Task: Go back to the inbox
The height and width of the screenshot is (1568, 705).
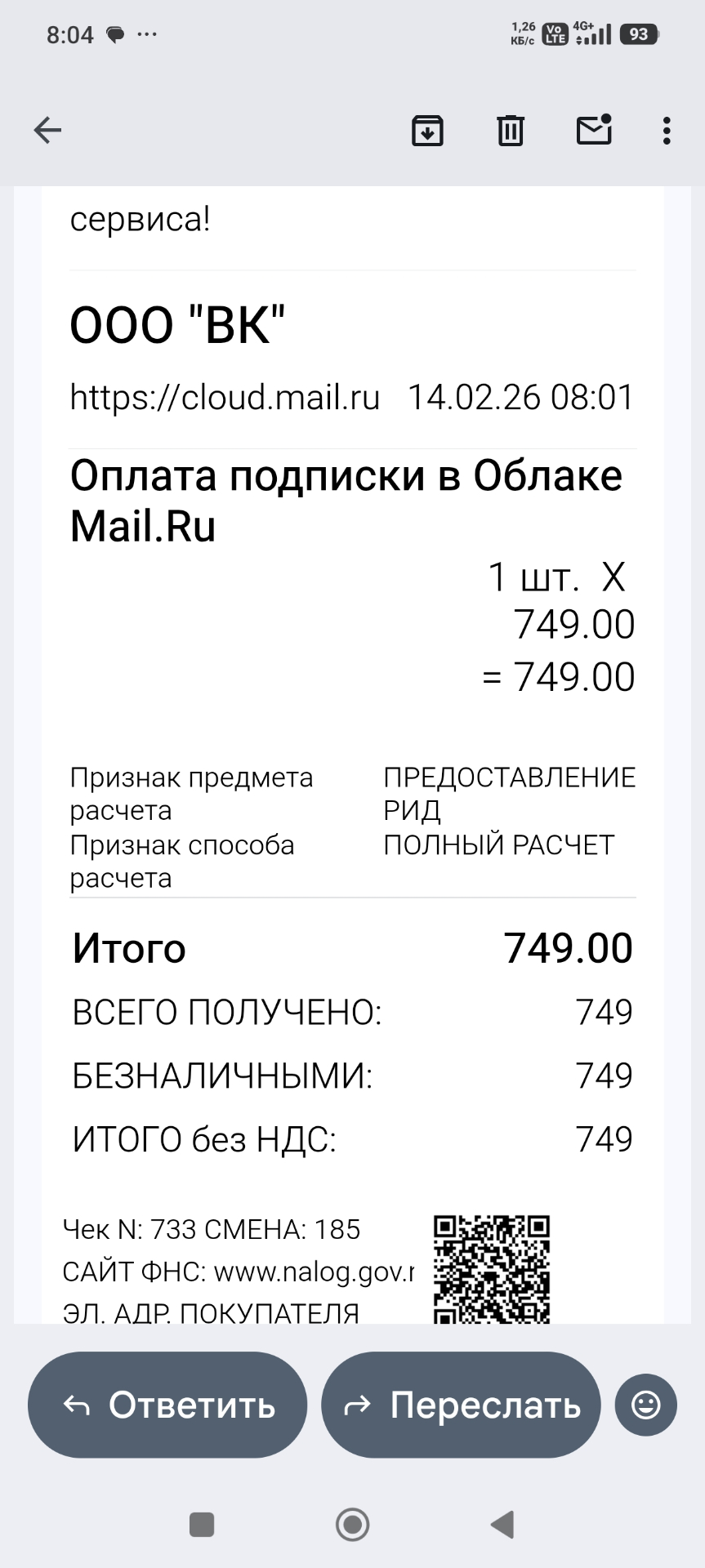Action: [x=47, y=130]
